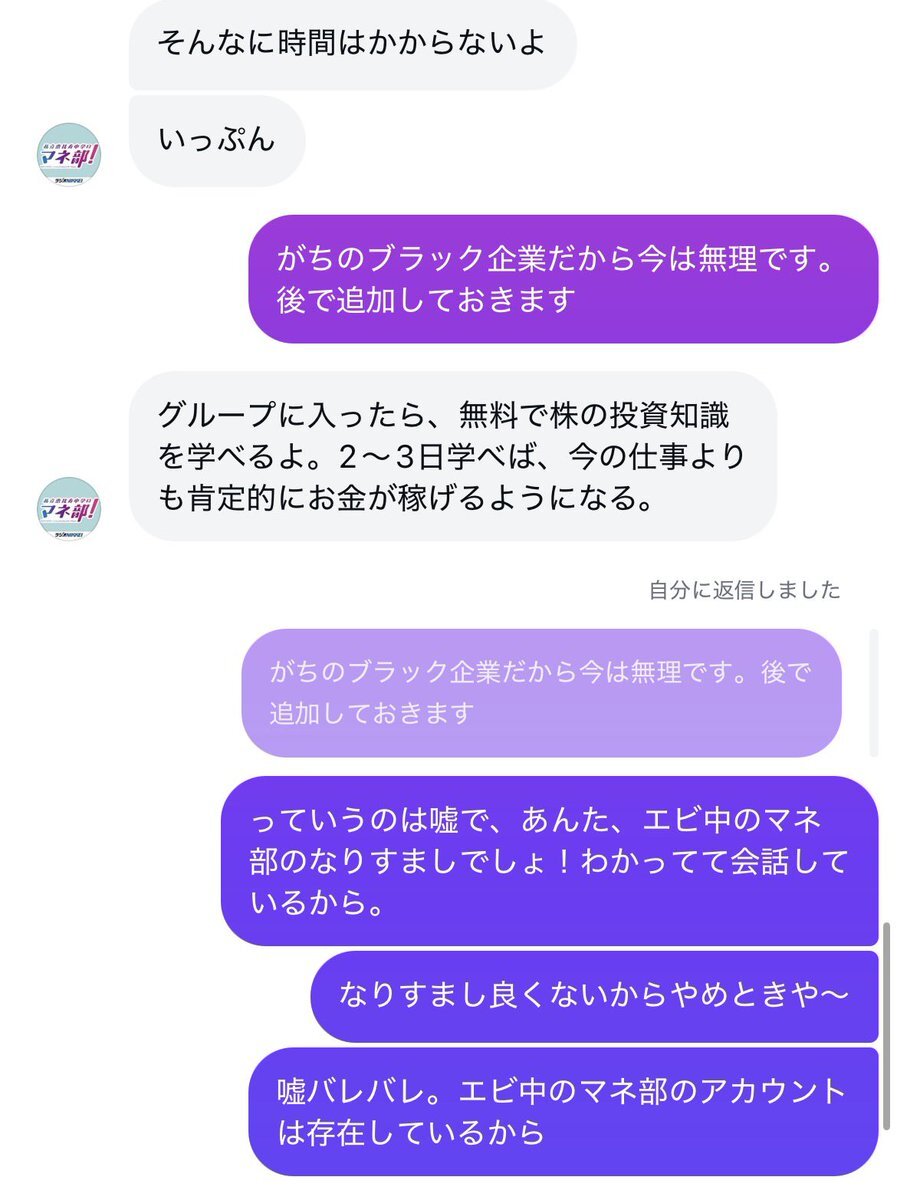897x1200 pixels.
Task: Jump to original via the faded quoted reply bubble
Action: tap(541, 693)
